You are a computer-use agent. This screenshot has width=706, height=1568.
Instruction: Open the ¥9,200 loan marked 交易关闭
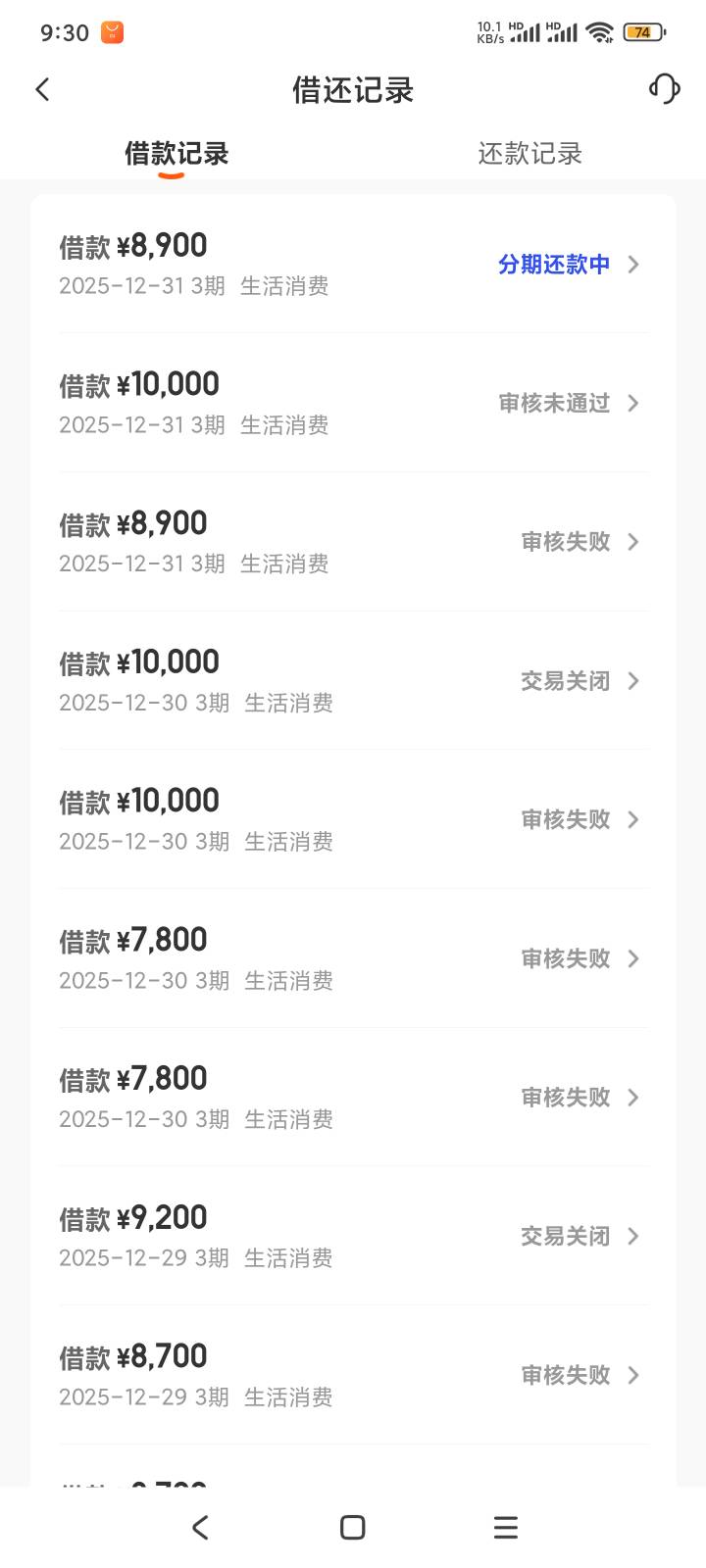pyautogui.click(x=353, y=1236)
